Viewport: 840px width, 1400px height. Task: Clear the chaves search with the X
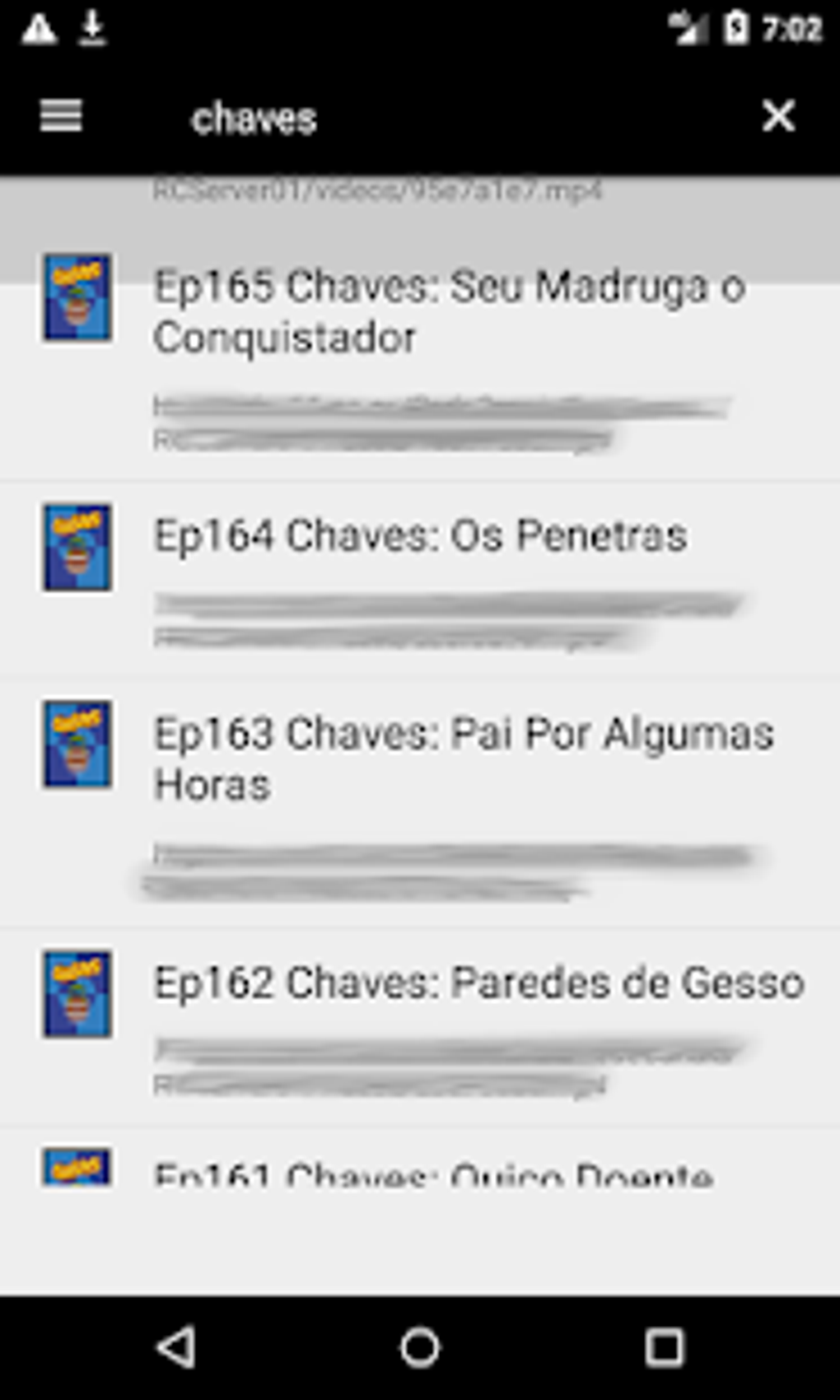tap(777, 116)
